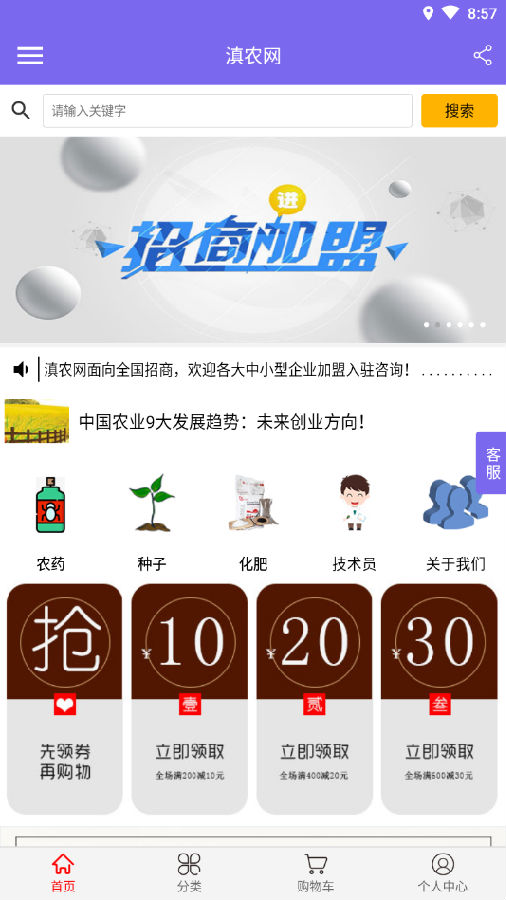506x900 pixels.
Task: Tap the yellow 搜索 button
Action: (x=459, y=111)
